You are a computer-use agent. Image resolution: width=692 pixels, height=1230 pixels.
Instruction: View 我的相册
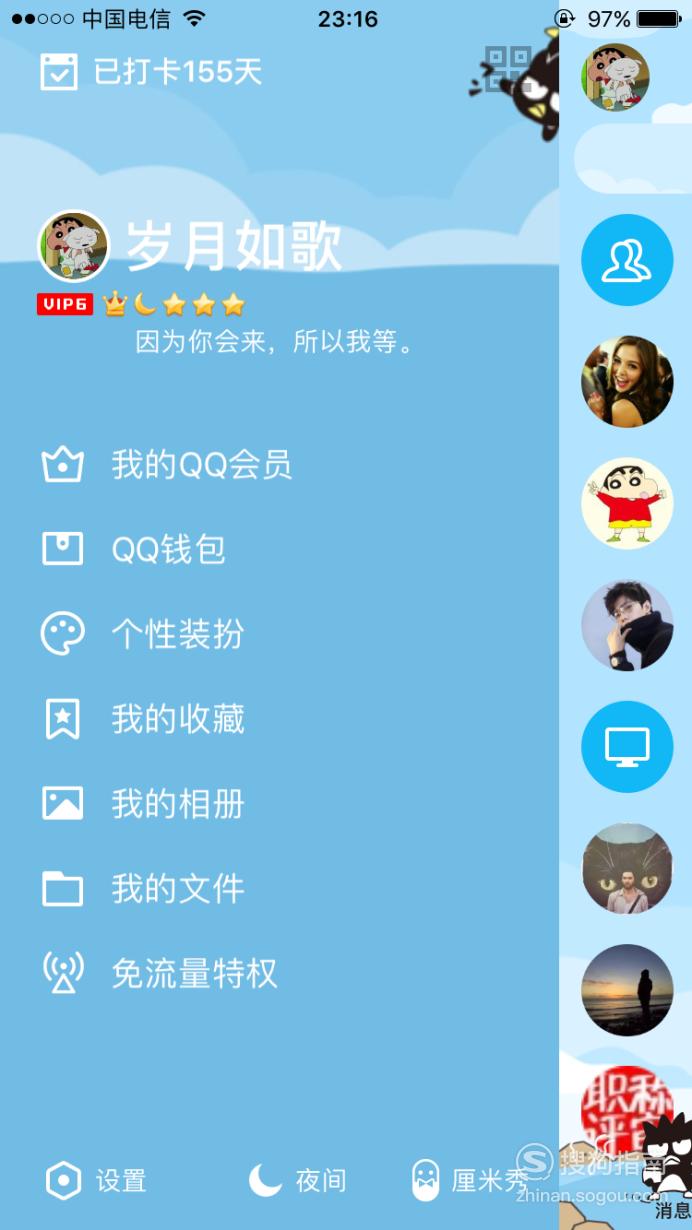[142, 804]
